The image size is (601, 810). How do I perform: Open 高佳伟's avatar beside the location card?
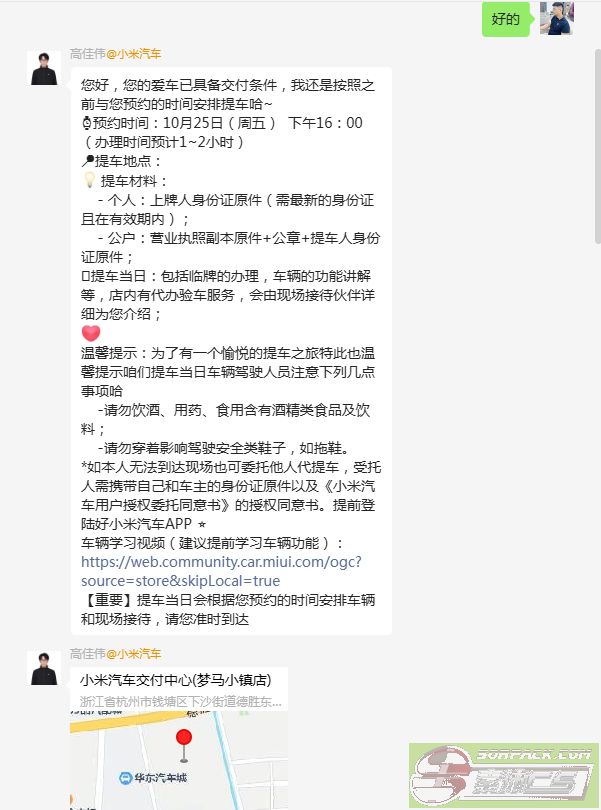pos(43,668)
